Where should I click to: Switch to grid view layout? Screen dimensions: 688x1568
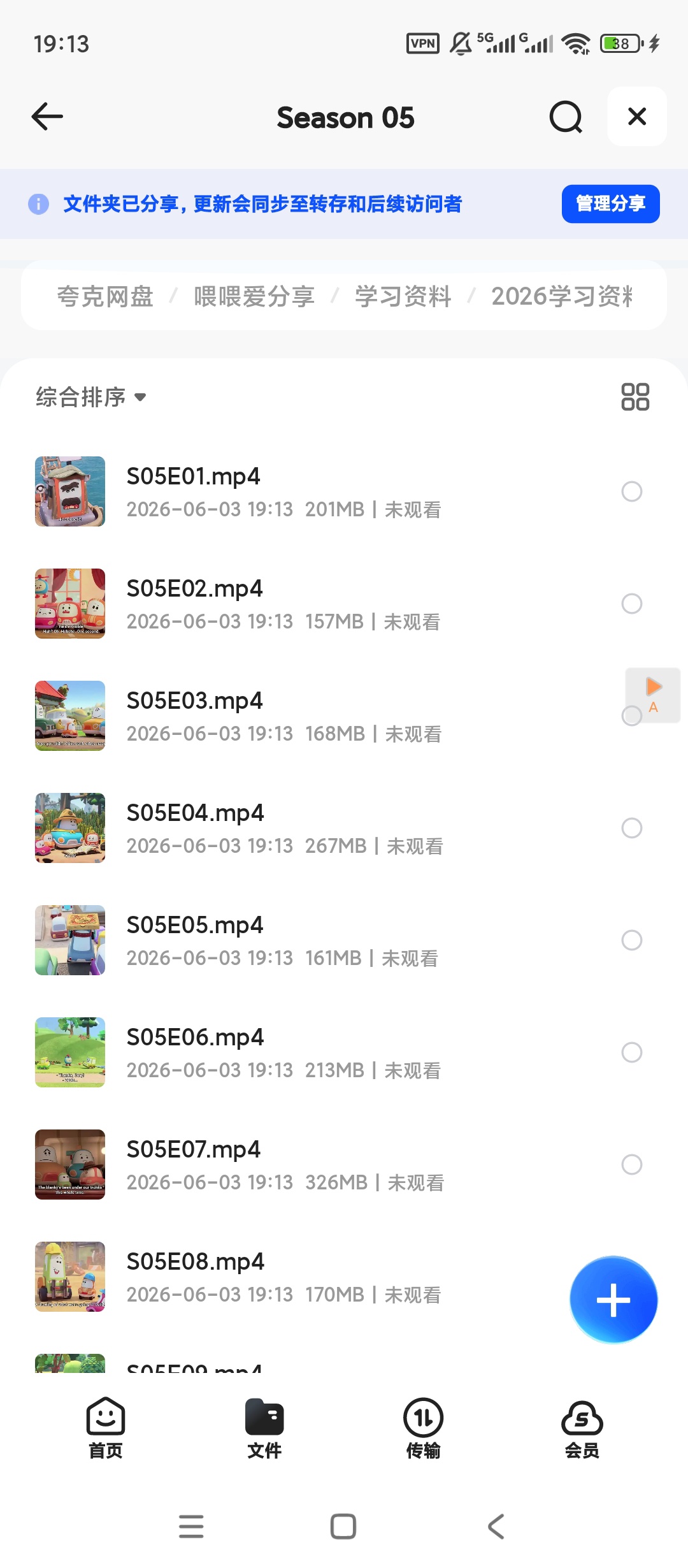(x=635, y=396)
